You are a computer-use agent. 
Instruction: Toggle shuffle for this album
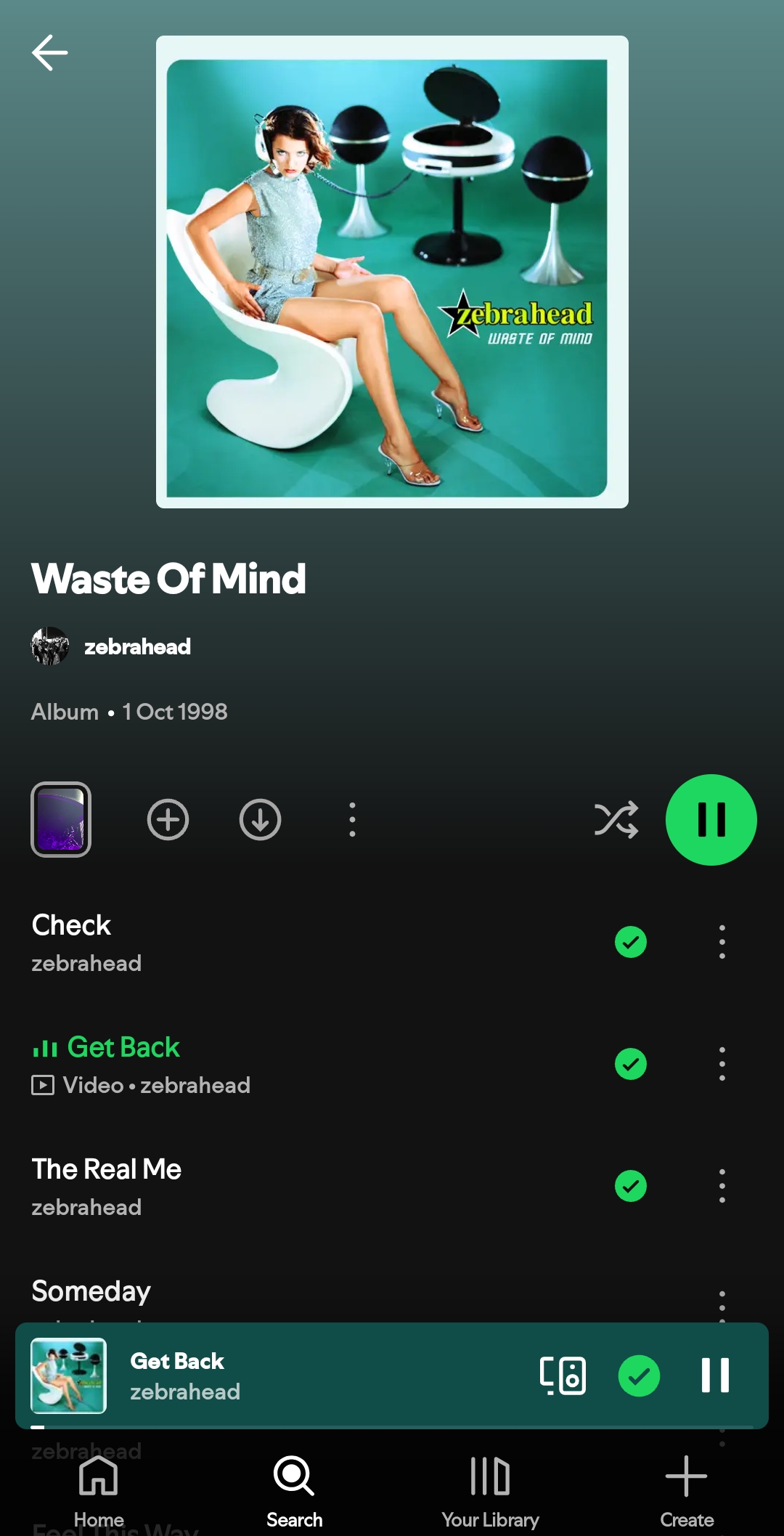click(616, 820)
